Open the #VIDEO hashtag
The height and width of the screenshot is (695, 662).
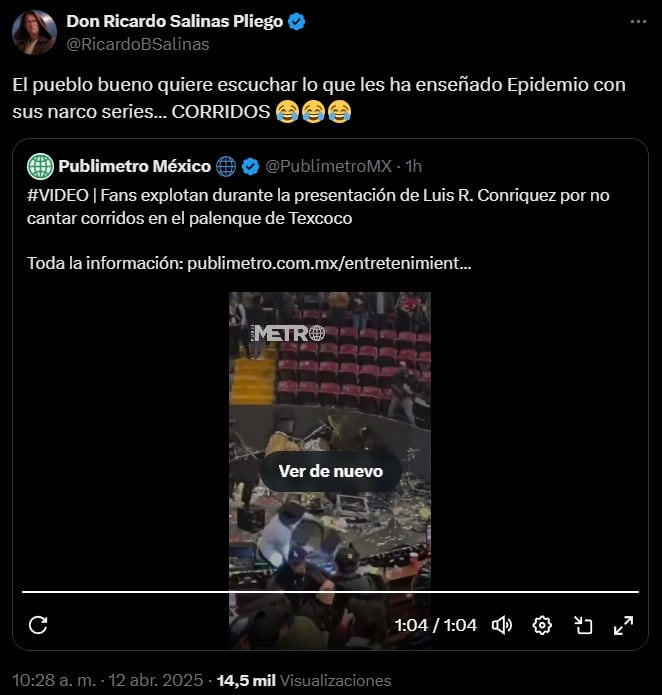point(56,194)
